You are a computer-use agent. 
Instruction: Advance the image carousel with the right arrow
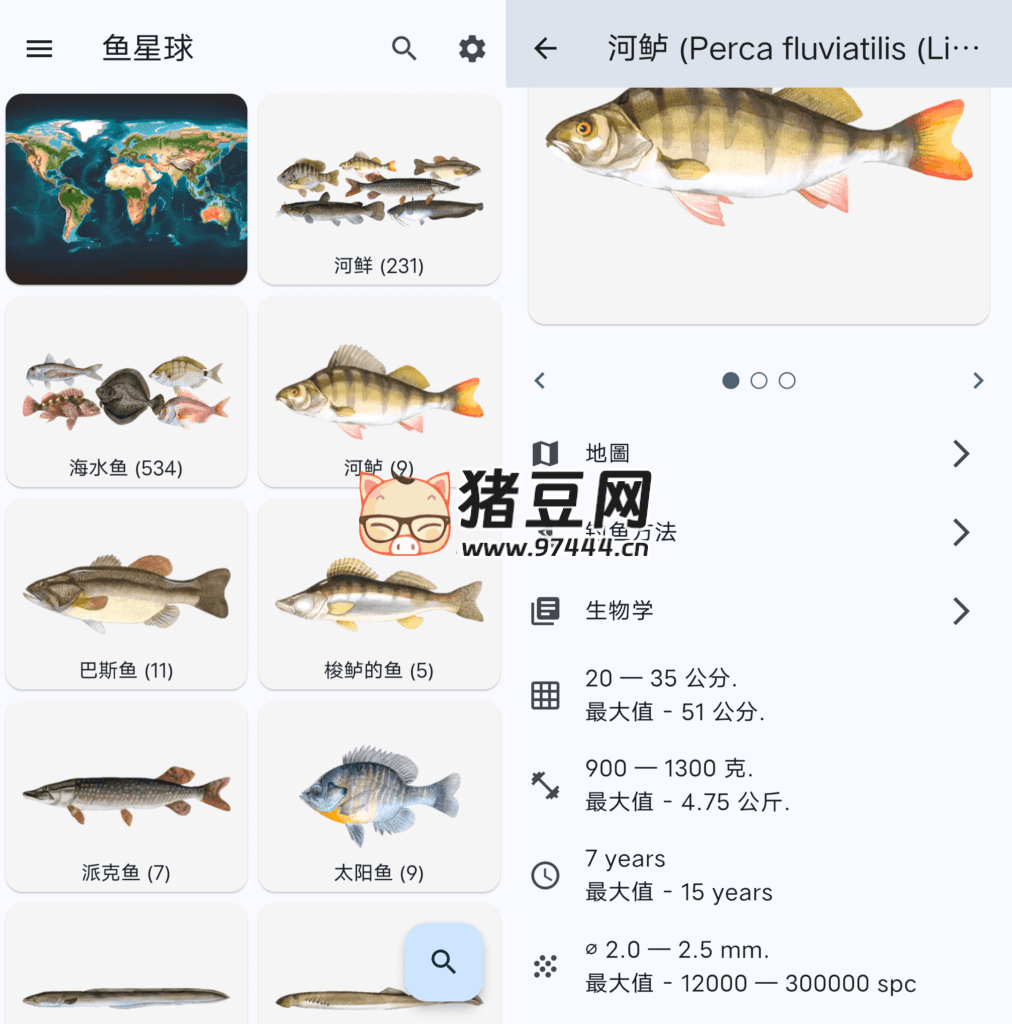tap(978, 381)
